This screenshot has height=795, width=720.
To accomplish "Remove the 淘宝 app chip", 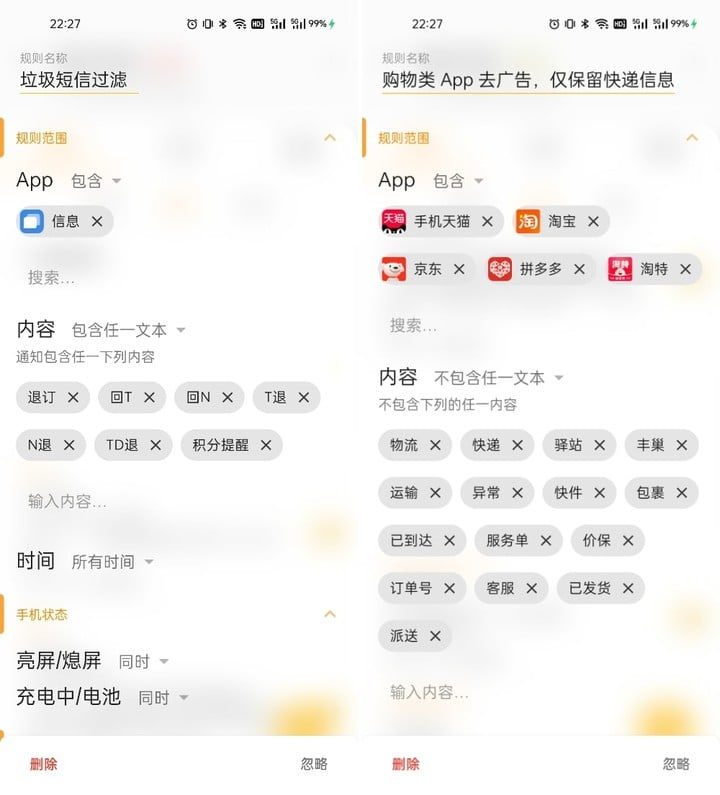I will [593, 221].
